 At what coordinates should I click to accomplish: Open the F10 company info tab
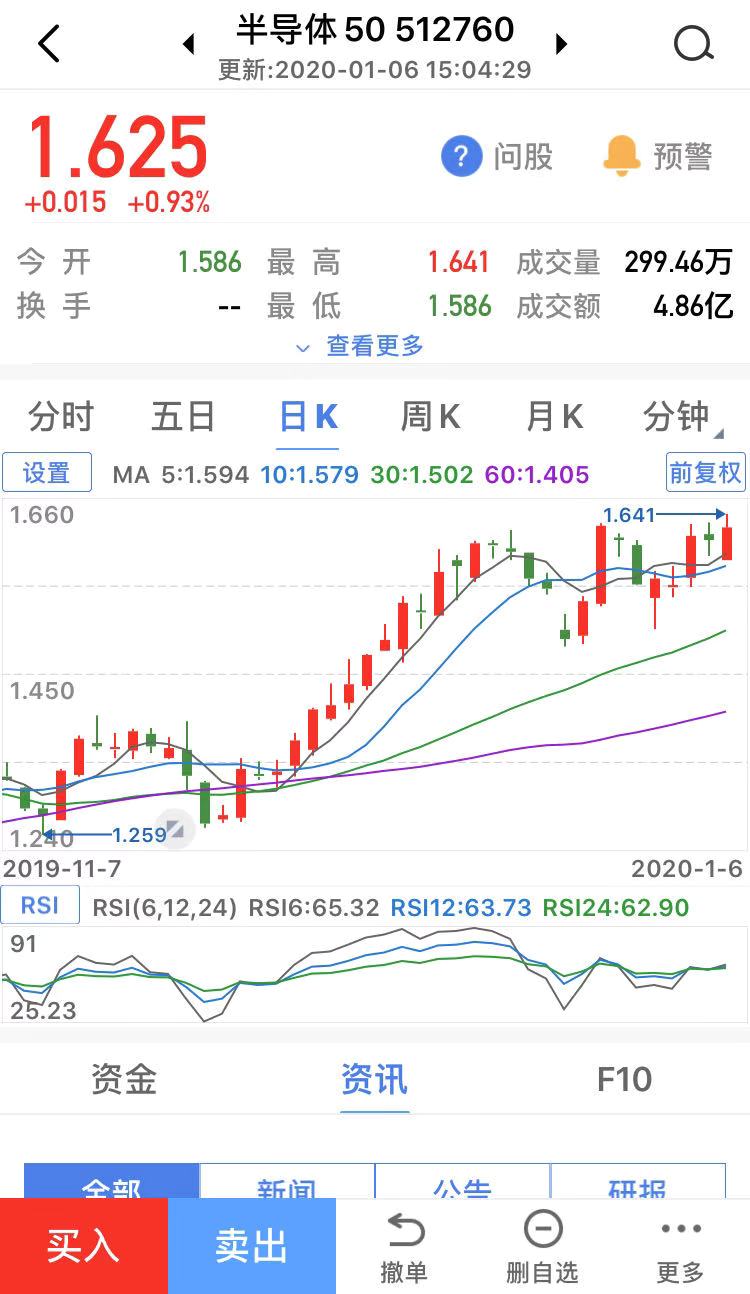[x=624, y=1079]
